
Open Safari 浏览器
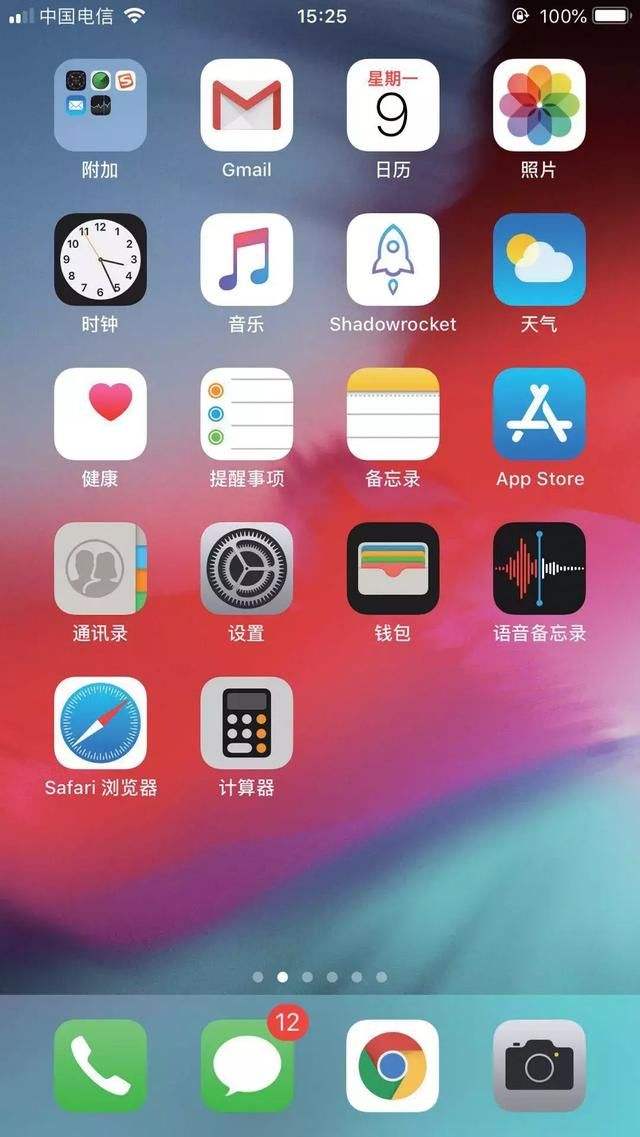100,723
